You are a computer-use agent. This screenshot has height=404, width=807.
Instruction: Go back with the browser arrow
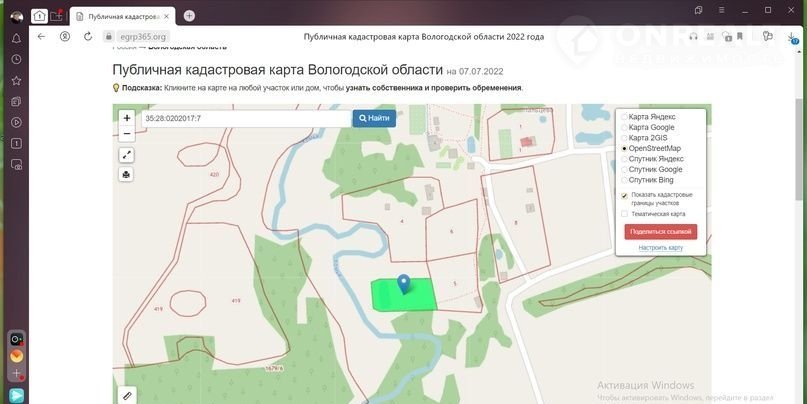41,36
